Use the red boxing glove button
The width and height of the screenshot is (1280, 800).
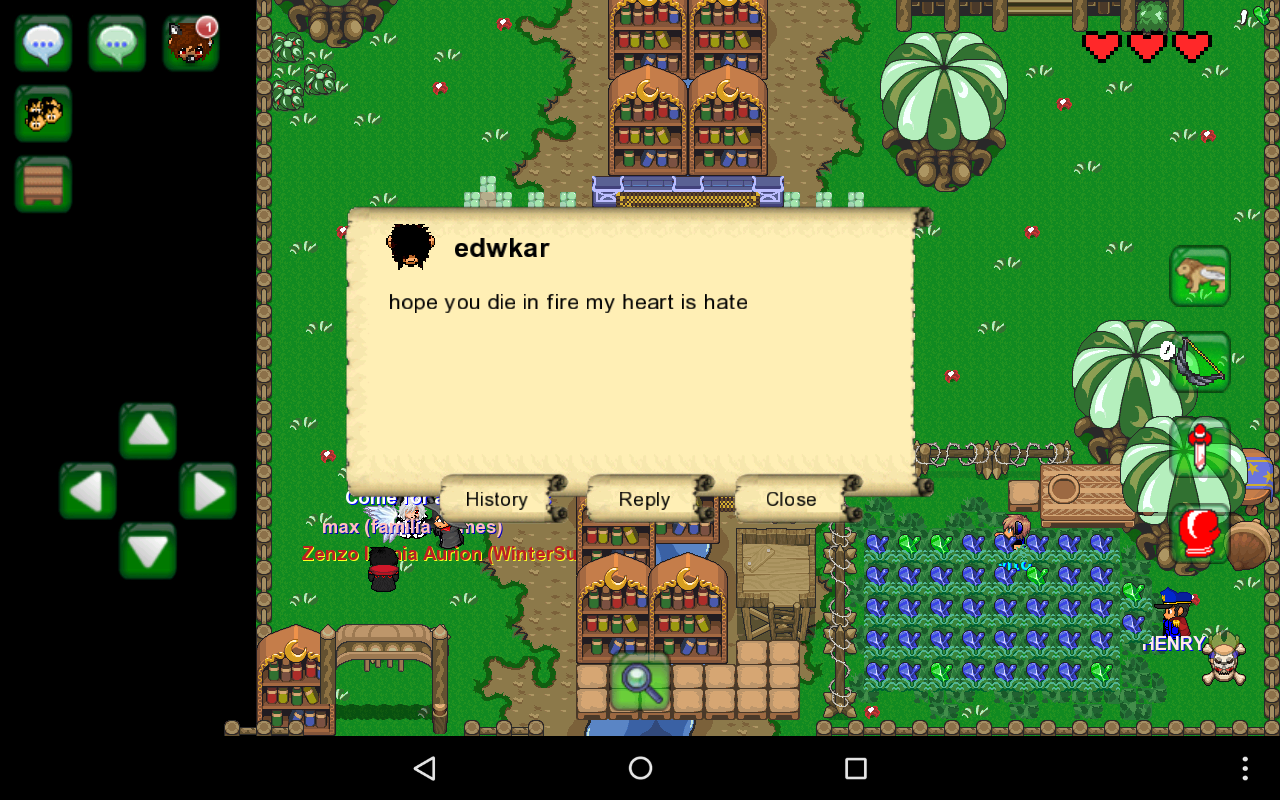coord(1200,533)
